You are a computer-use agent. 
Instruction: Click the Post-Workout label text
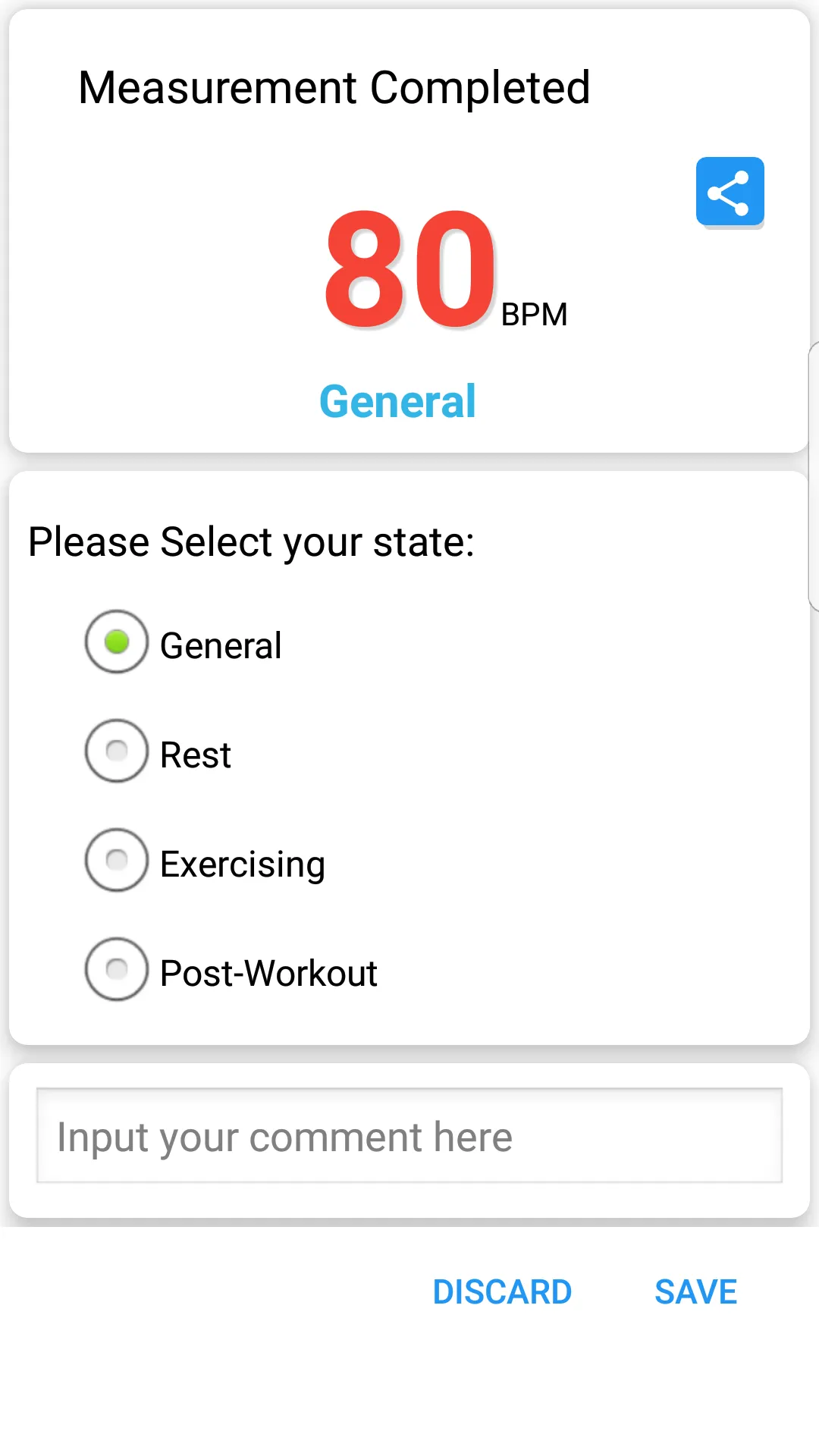[268, 972]
